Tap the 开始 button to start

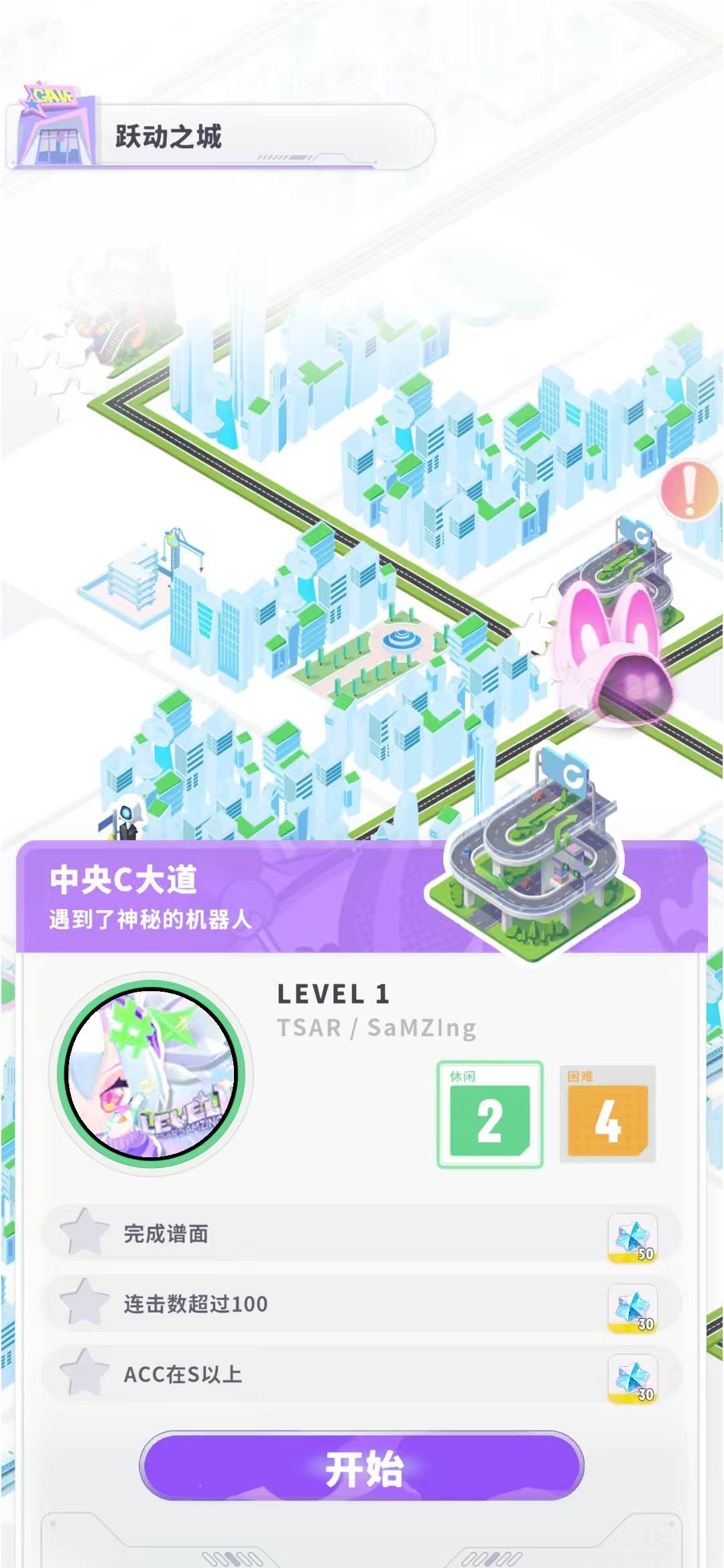point(361,1465)
